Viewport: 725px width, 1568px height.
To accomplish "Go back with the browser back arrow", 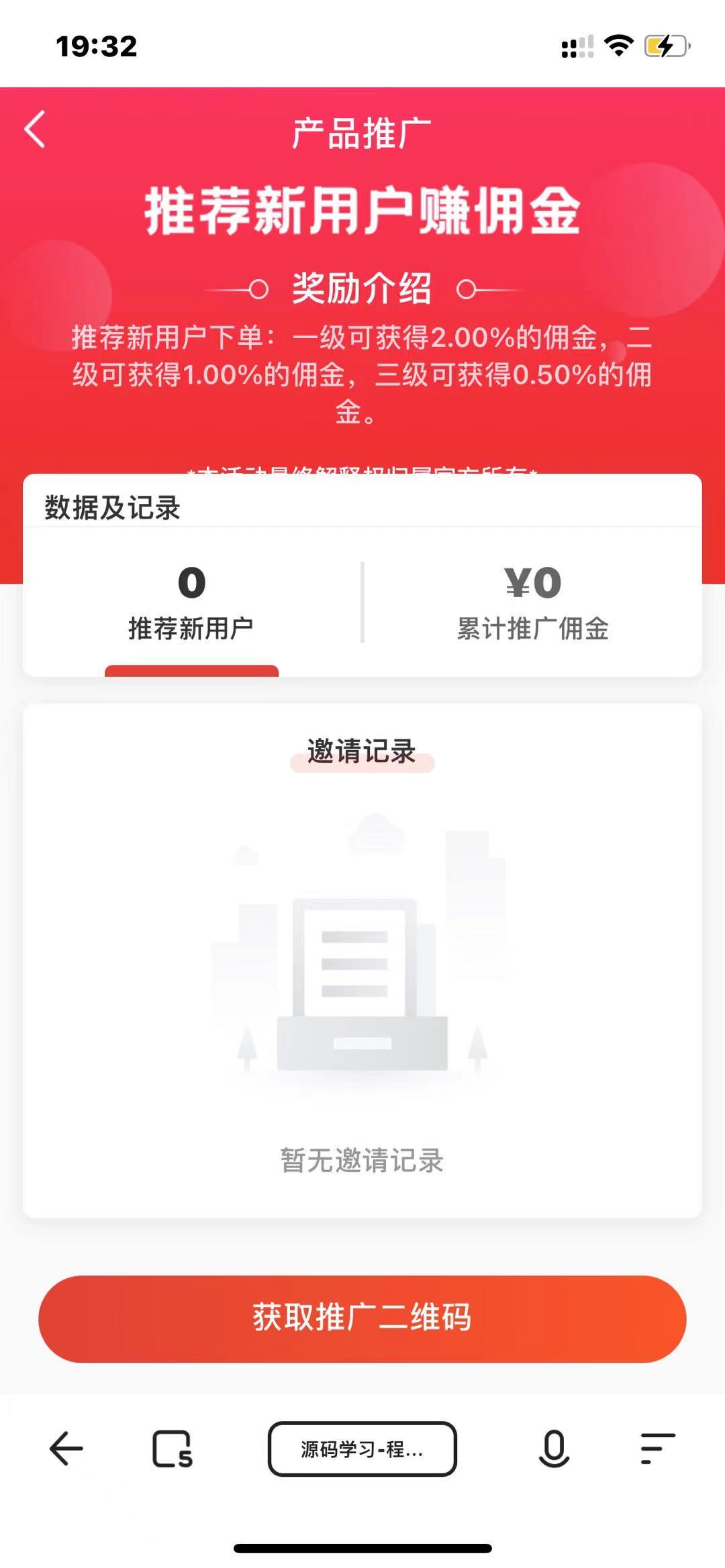I will [x=66, y=1449].
